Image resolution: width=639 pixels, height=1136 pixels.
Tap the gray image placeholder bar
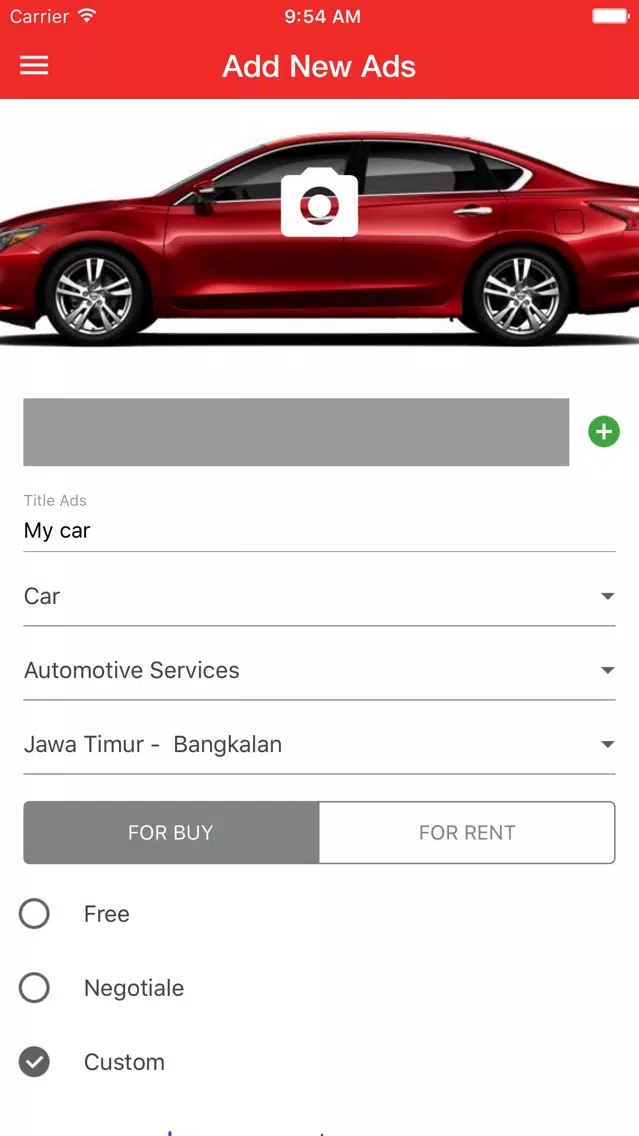pyautogui.click(x=296, y=432)
